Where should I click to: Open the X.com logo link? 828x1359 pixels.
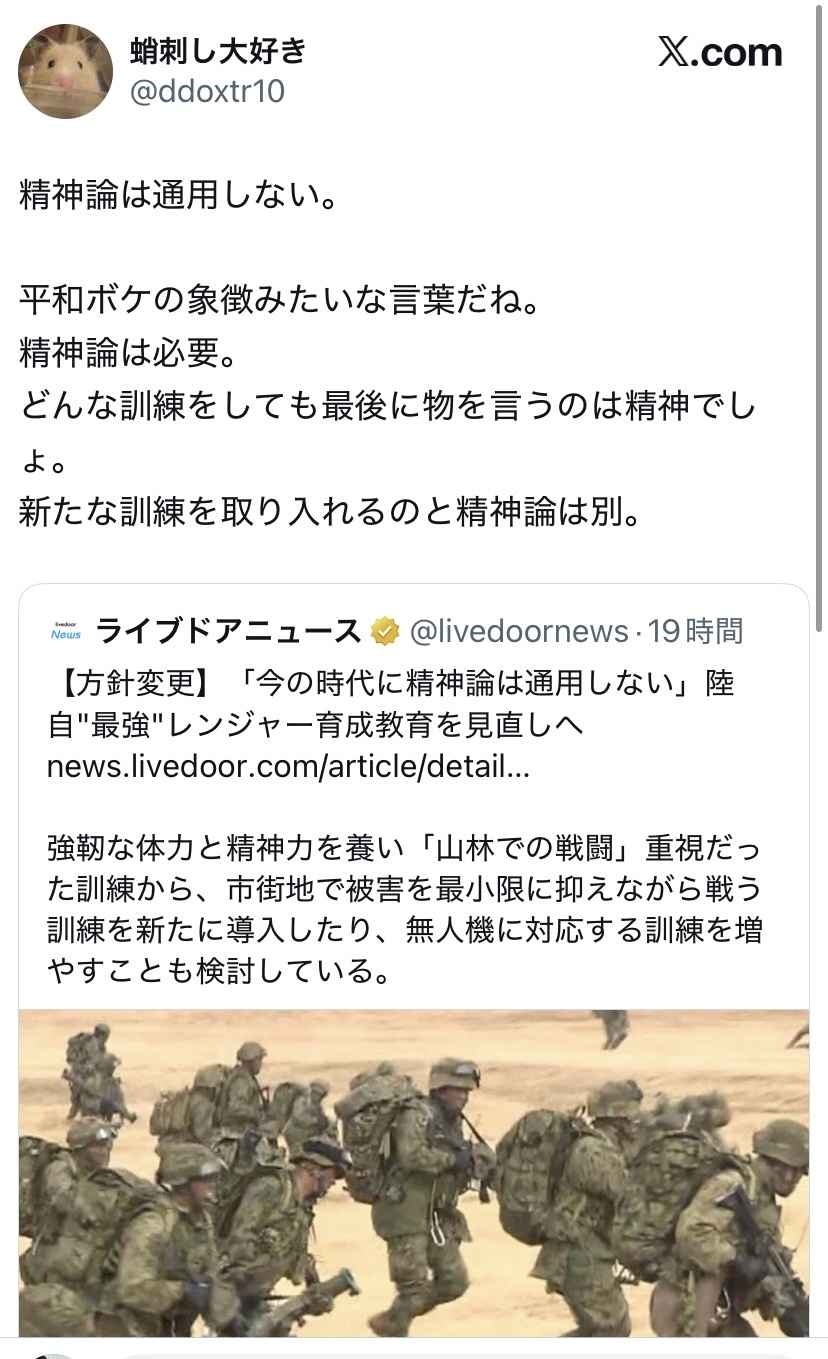click(719, 52)
